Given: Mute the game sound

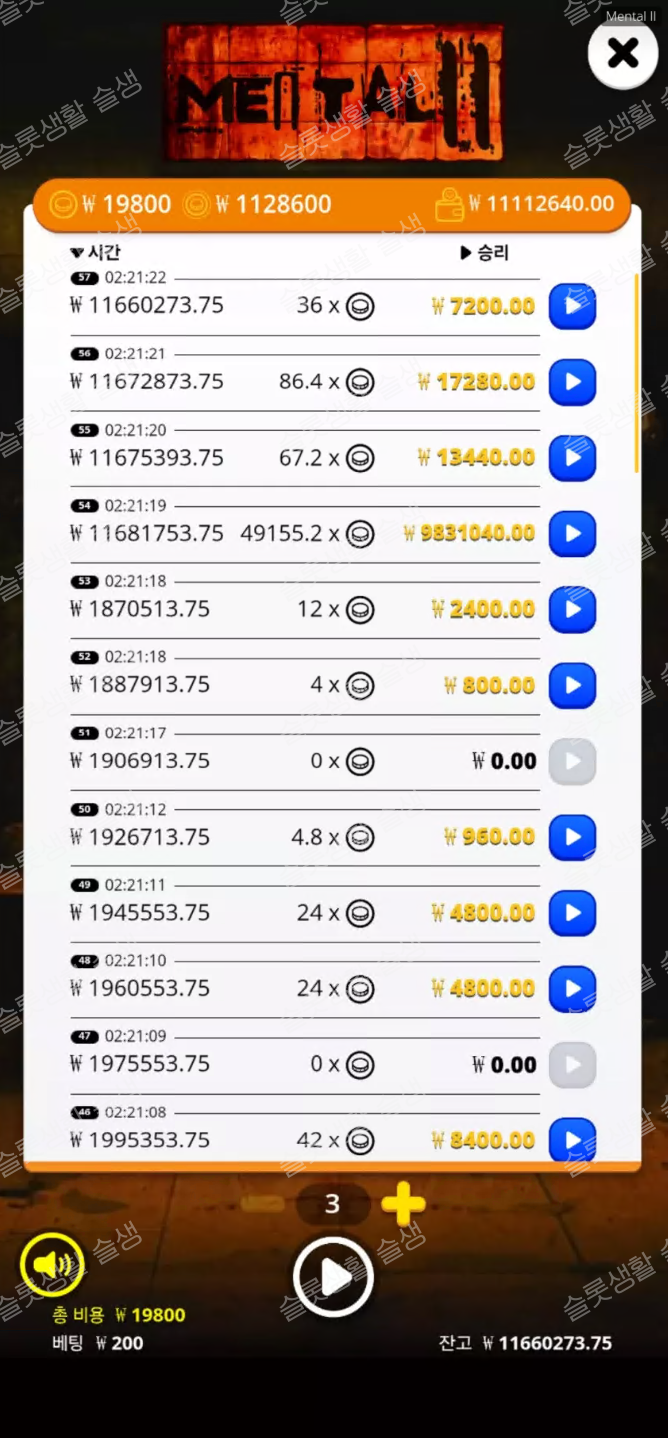Looking at the screenshot, I should pos(52,1265).
